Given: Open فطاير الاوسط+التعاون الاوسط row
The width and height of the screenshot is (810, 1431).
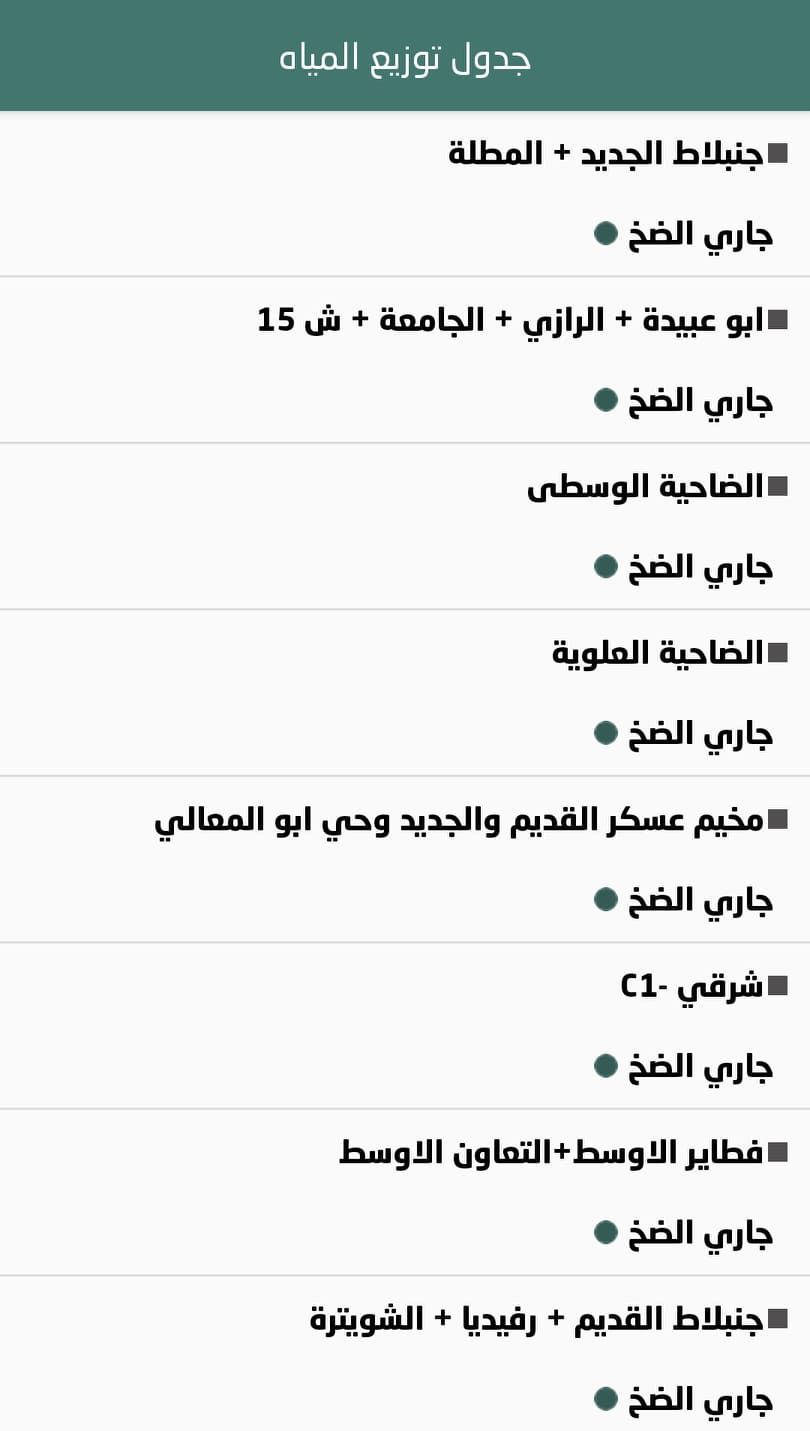Looking at the screenshot, I should pyautogui.click(x=551, y=1153).
